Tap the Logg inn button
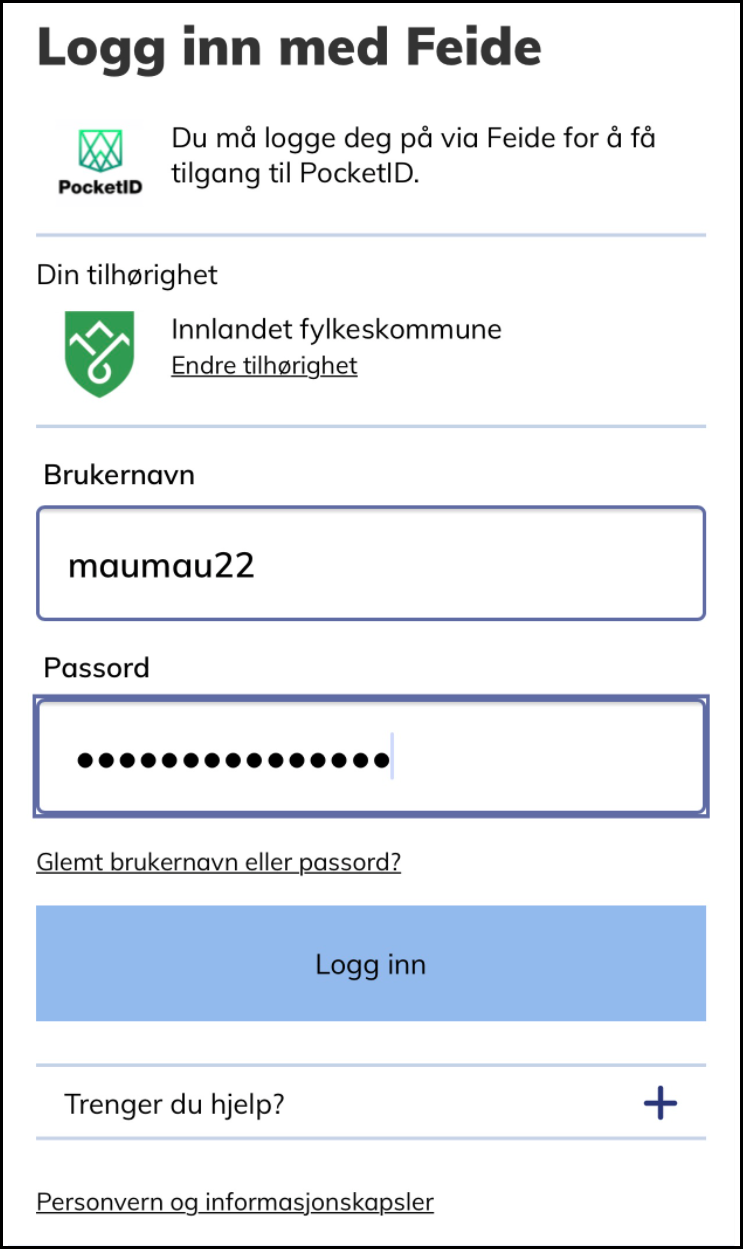Viewport: 743px width, 1249px height. coord(371,964)
